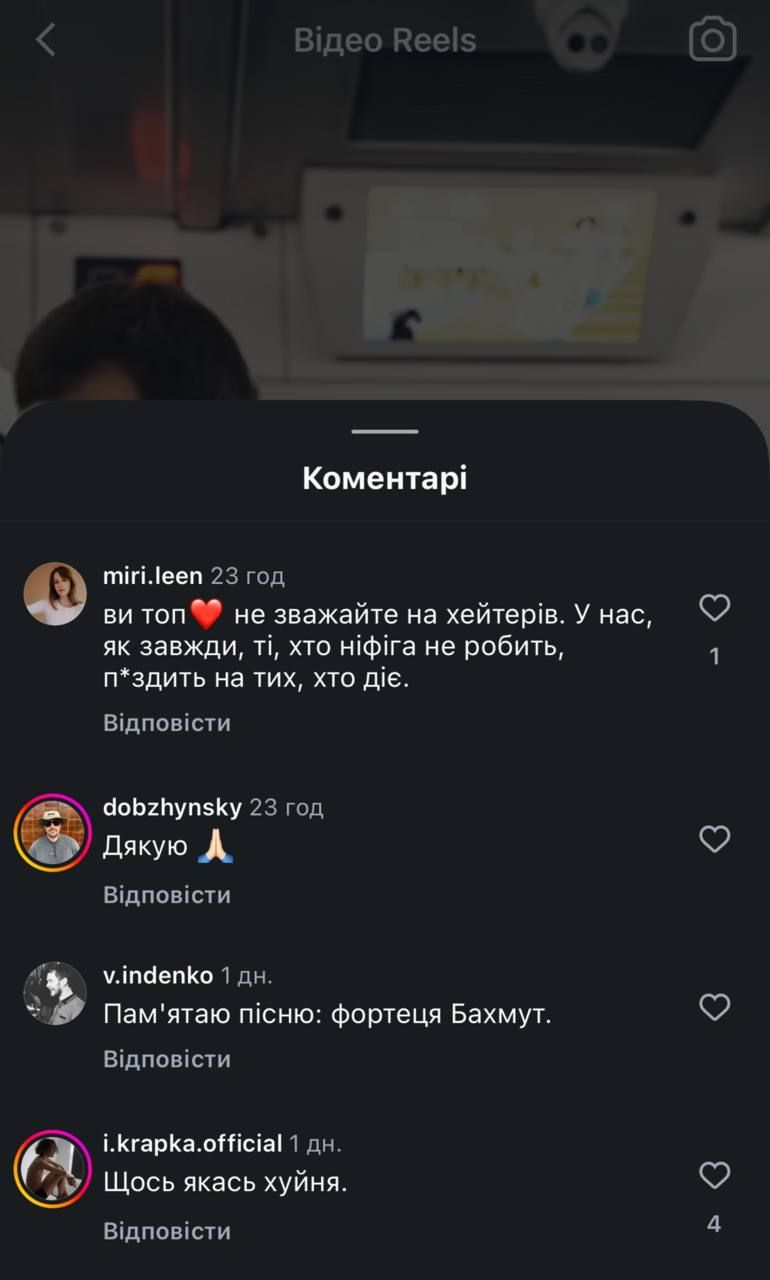The image size is (770, 1280).
Task: Reply to dobzhynsky's comment via Відповісти
Action: tap(167, 895)
